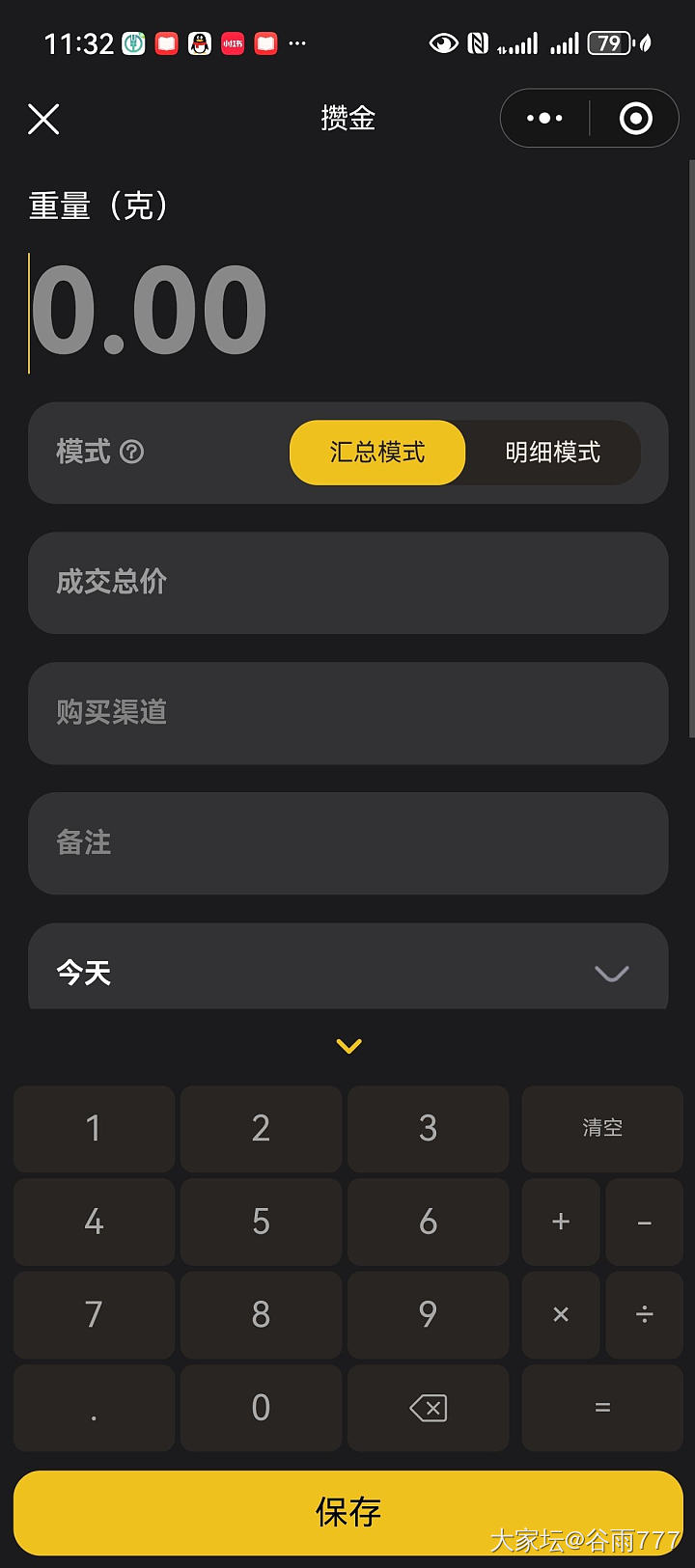The width and height of the screenshot is (695, 1568).
Task: Save the record with 保存
Action: (347, 1511)
